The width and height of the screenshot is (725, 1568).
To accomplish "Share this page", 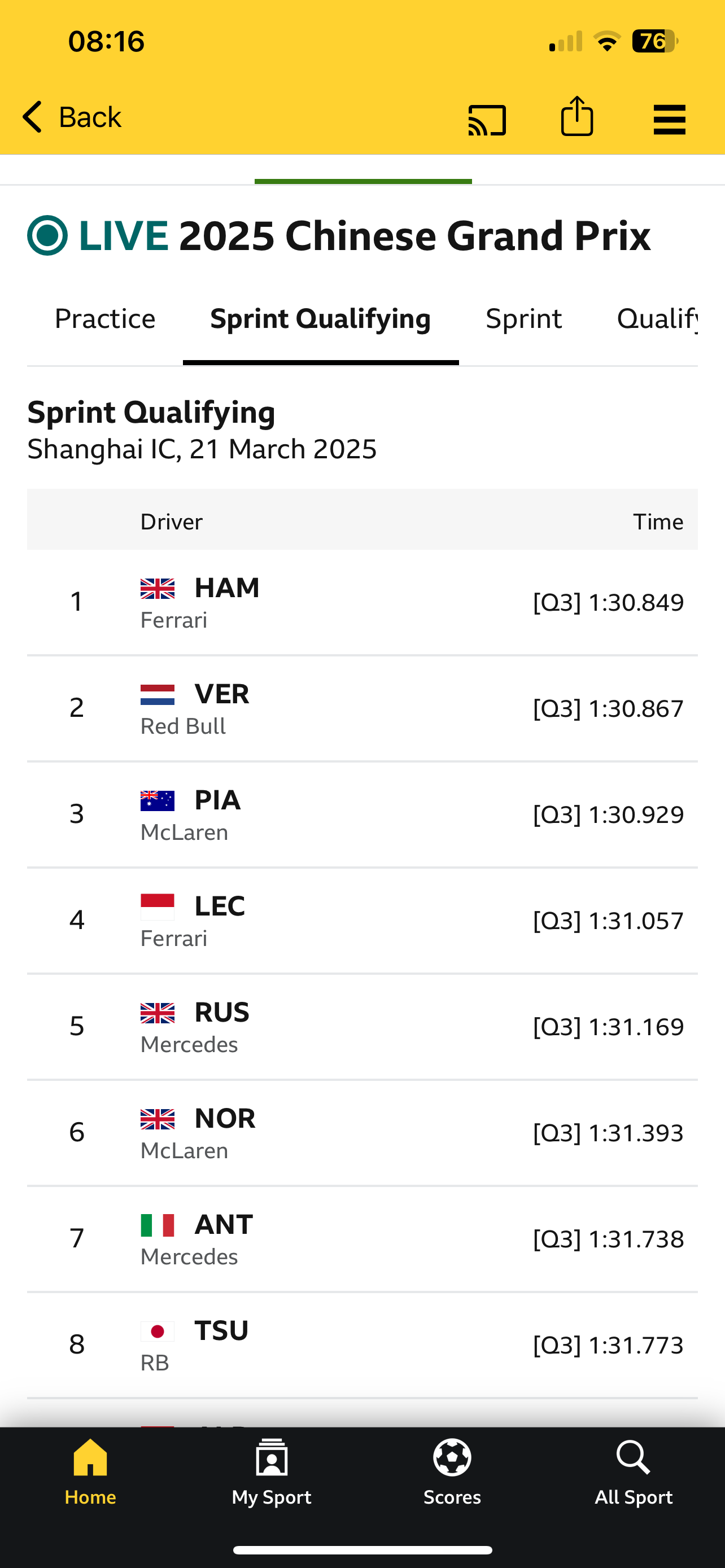I will pyautogui.click(x=576, y=116).
